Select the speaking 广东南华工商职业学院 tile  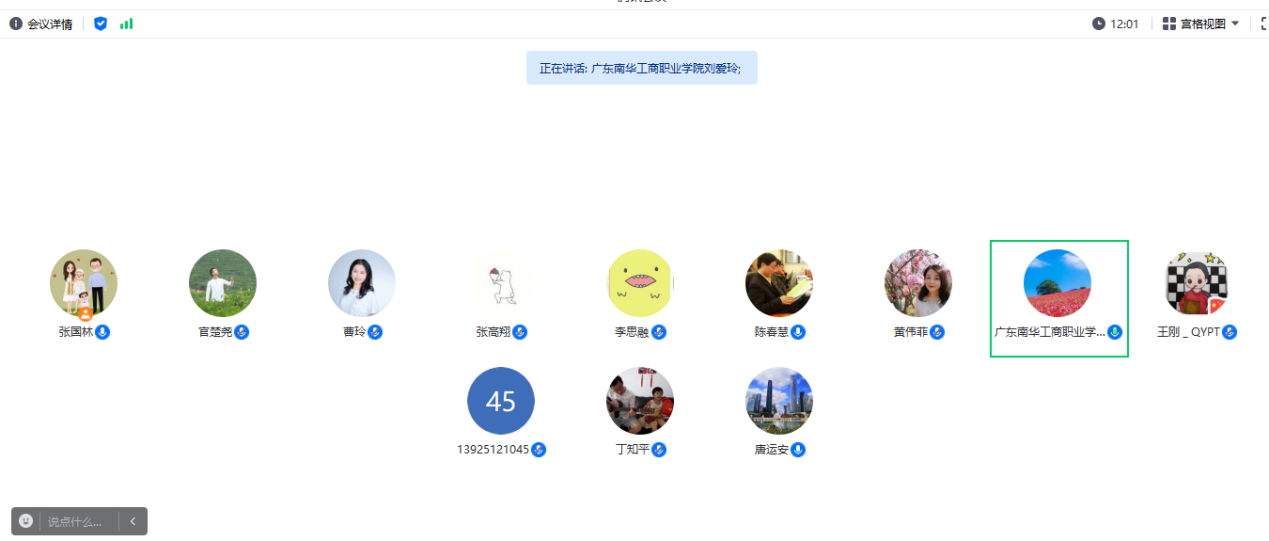[x=1058, y=284]
